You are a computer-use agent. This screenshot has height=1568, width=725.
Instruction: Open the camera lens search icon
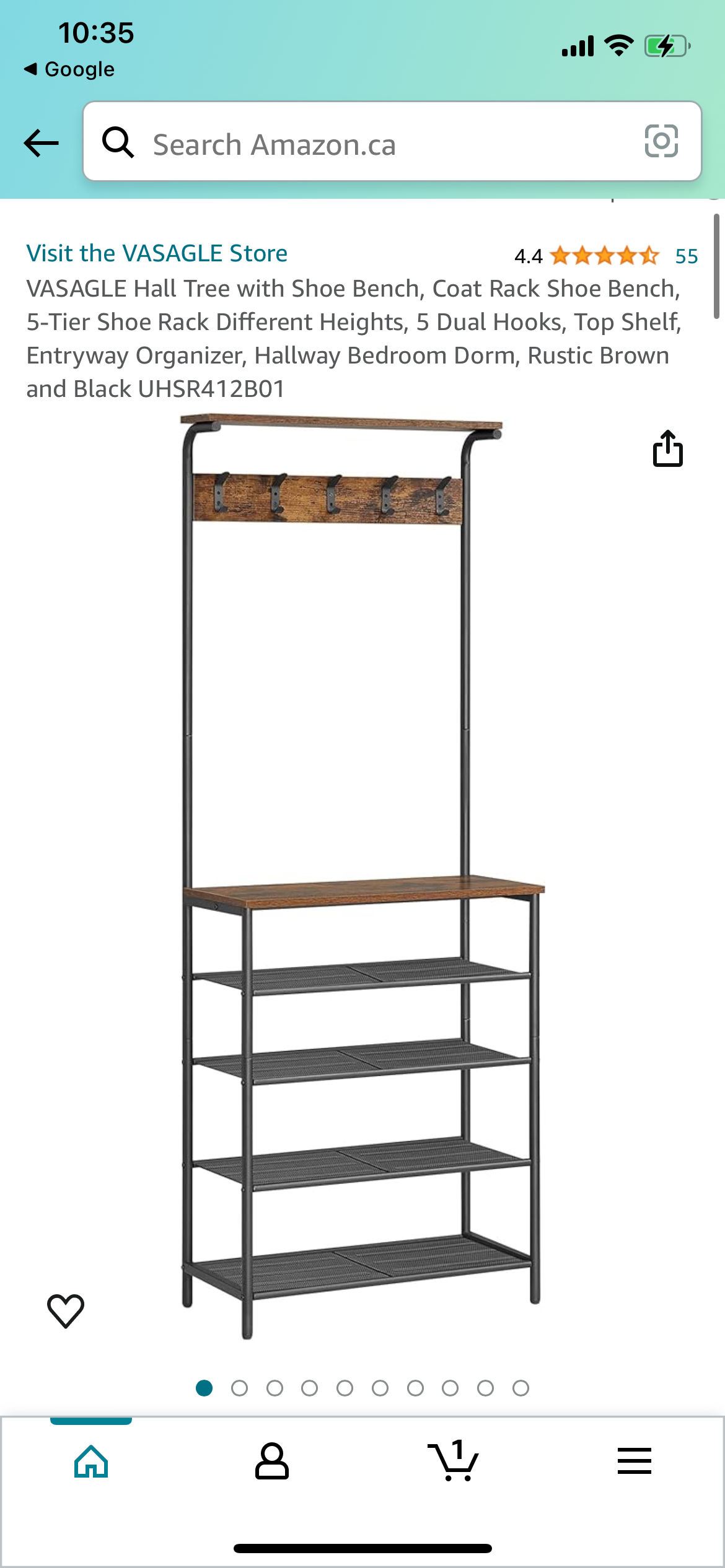[661, 142]
